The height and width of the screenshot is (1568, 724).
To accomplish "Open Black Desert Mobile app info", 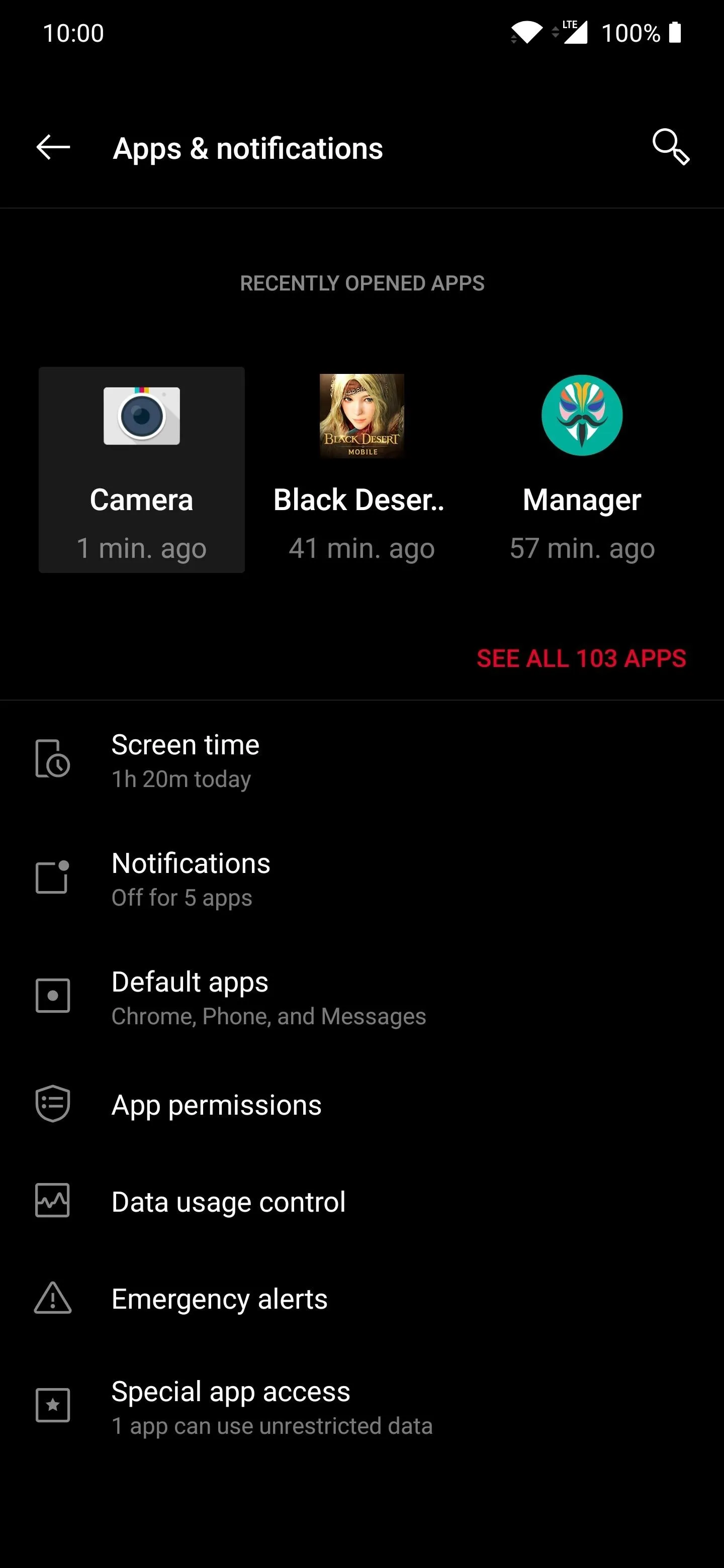I will click(361, 469).
